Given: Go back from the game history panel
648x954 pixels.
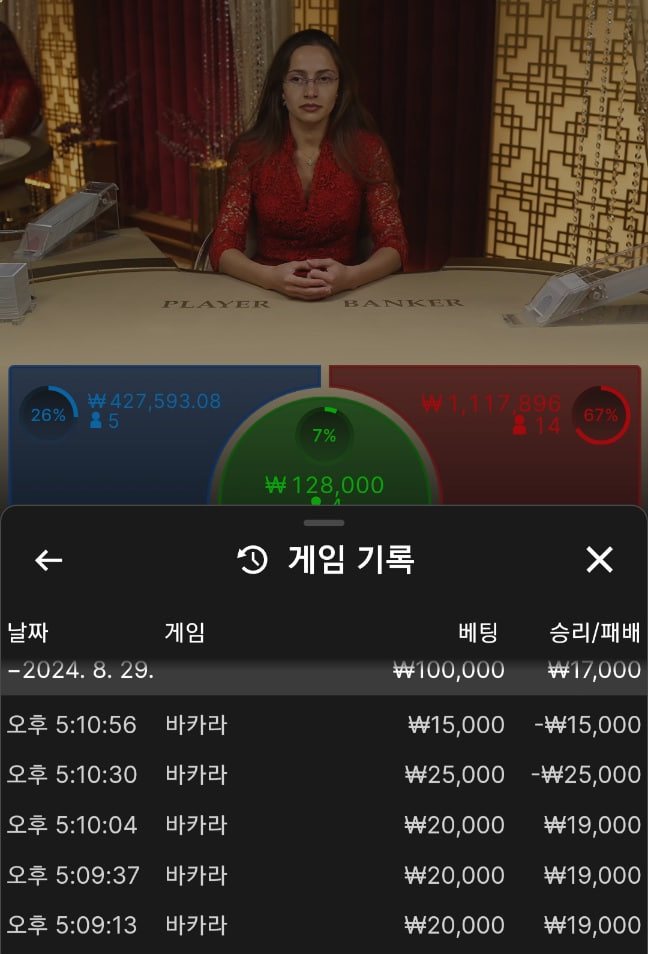Looking at the screenshot, I should pos(49,560).
